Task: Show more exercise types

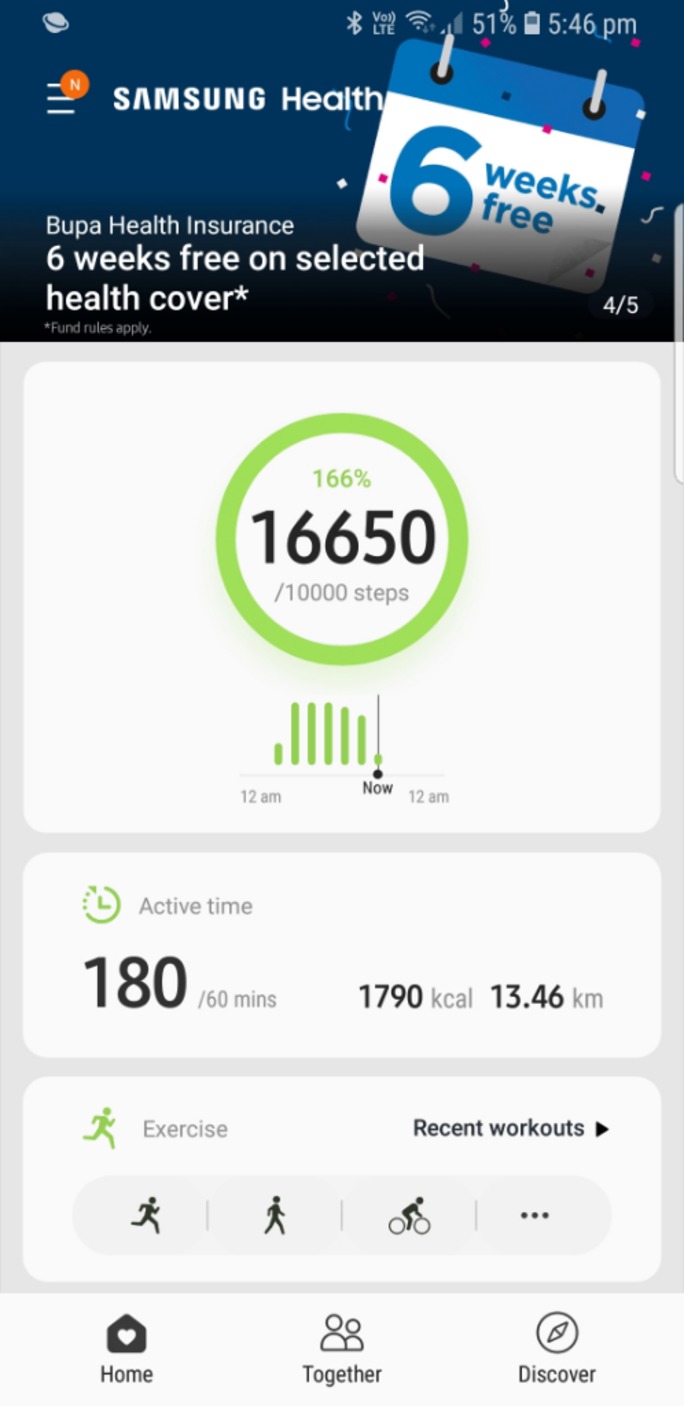Action: (535, 1215)
